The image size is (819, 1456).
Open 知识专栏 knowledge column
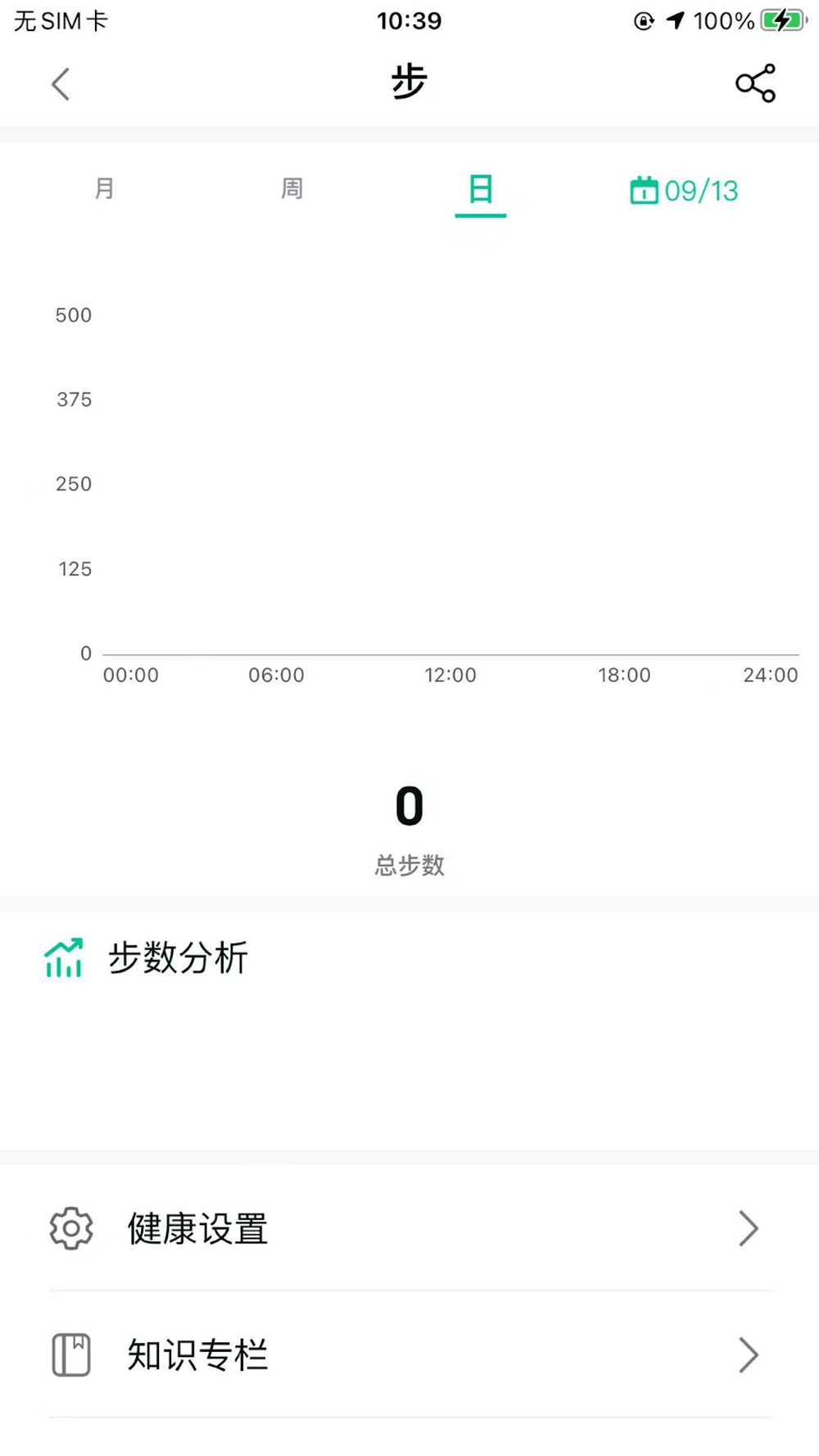[409, 1354]
